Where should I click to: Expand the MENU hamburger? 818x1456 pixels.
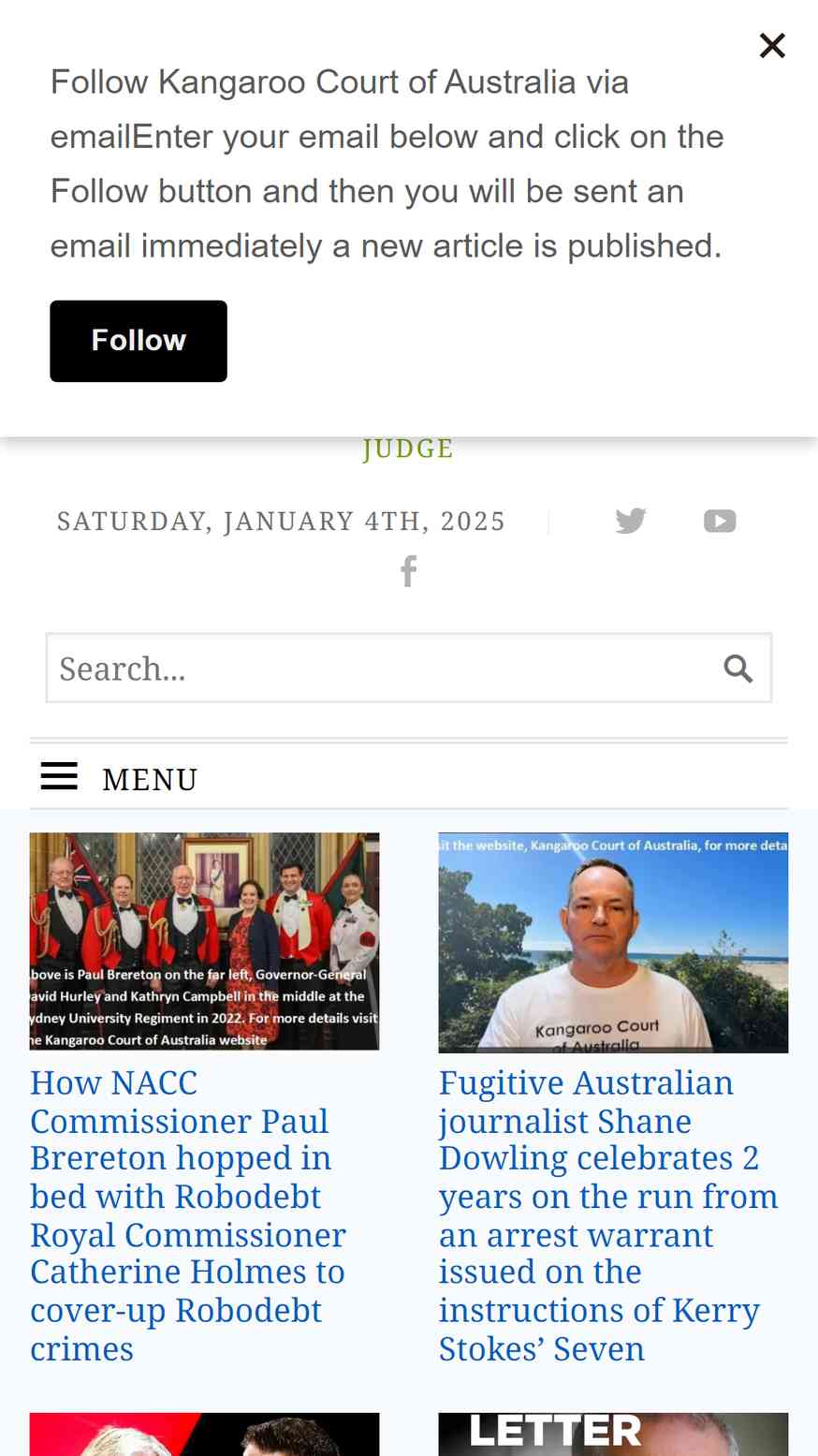[x=119, y=778]
